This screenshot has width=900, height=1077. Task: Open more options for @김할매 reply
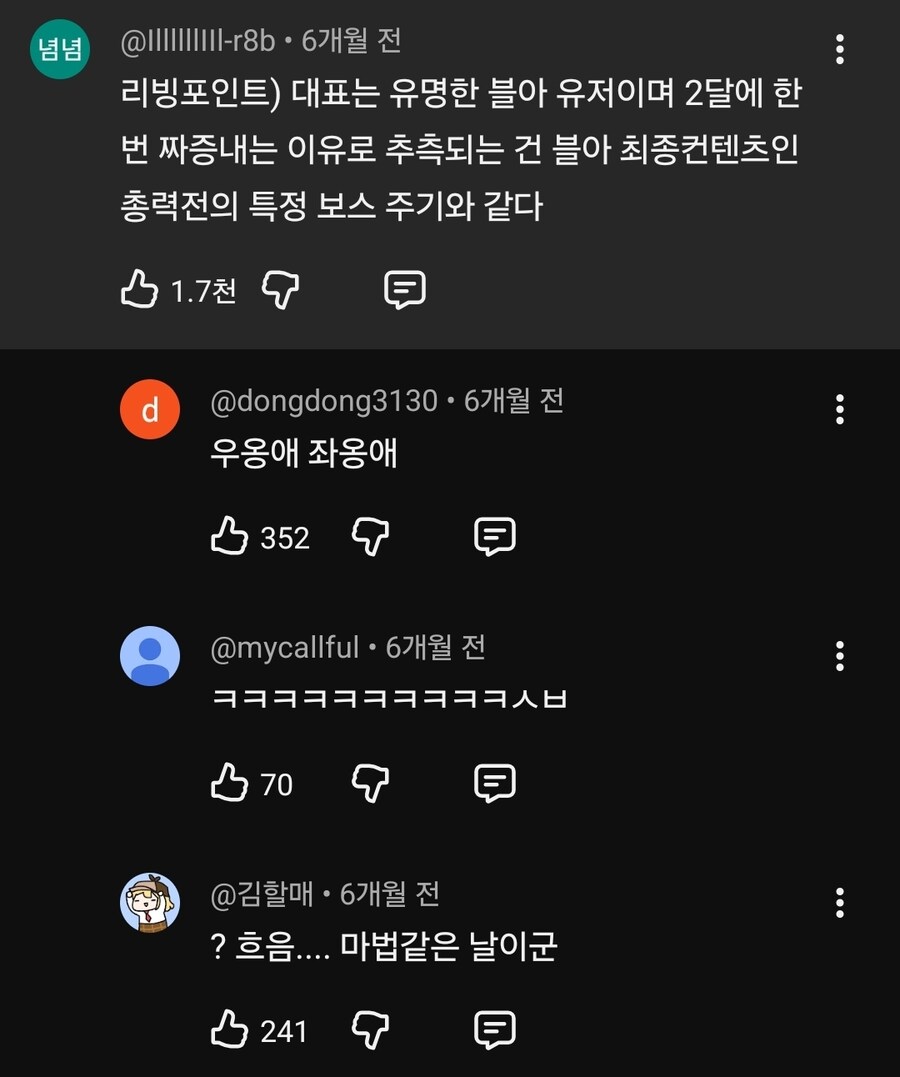(x=840, y=902)
